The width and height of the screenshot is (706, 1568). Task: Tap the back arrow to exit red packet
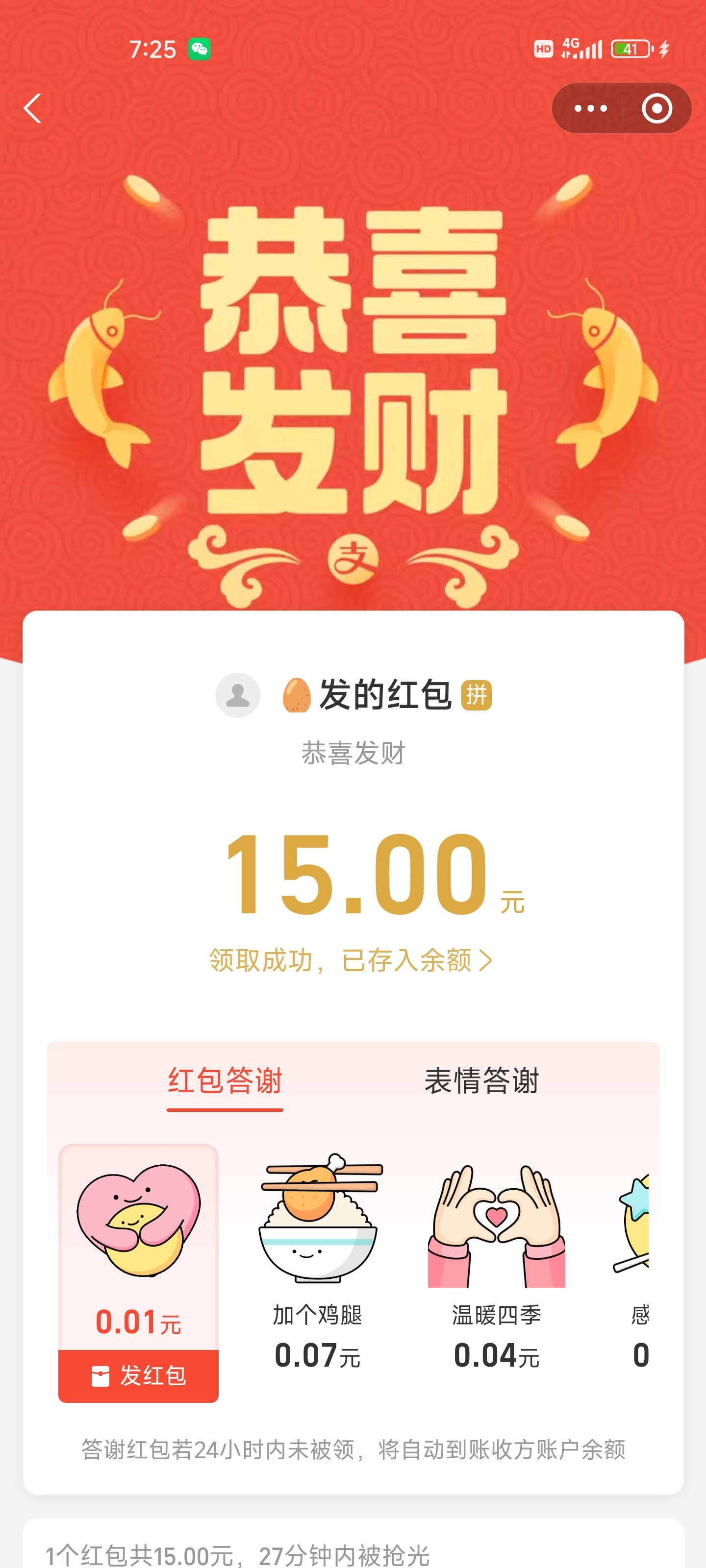tap(33, 108)
